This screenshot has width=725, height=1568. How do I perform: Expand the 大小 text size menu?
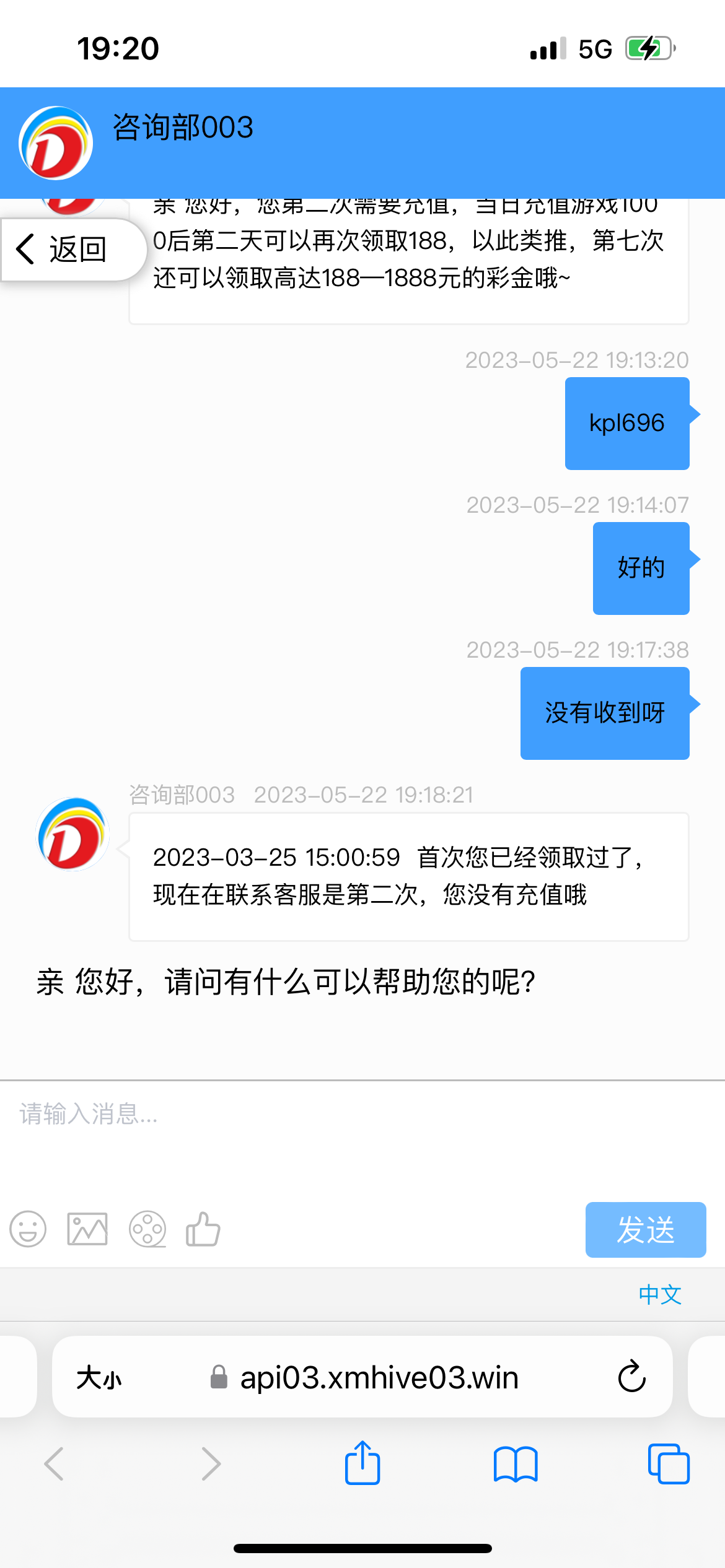click(99, 1377)
